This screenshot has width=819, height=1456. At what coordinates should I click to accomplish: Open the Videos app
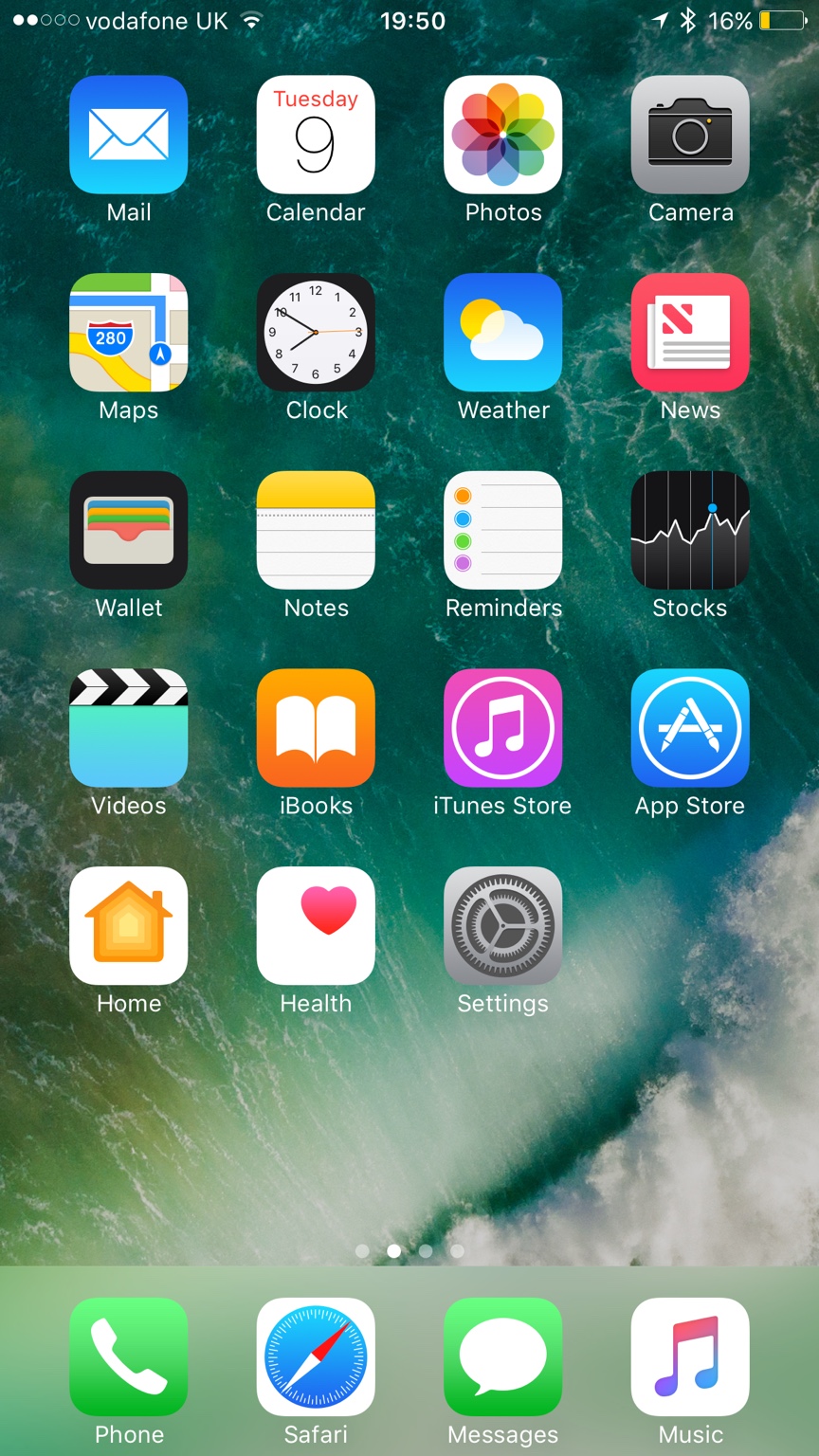point(128,728)
